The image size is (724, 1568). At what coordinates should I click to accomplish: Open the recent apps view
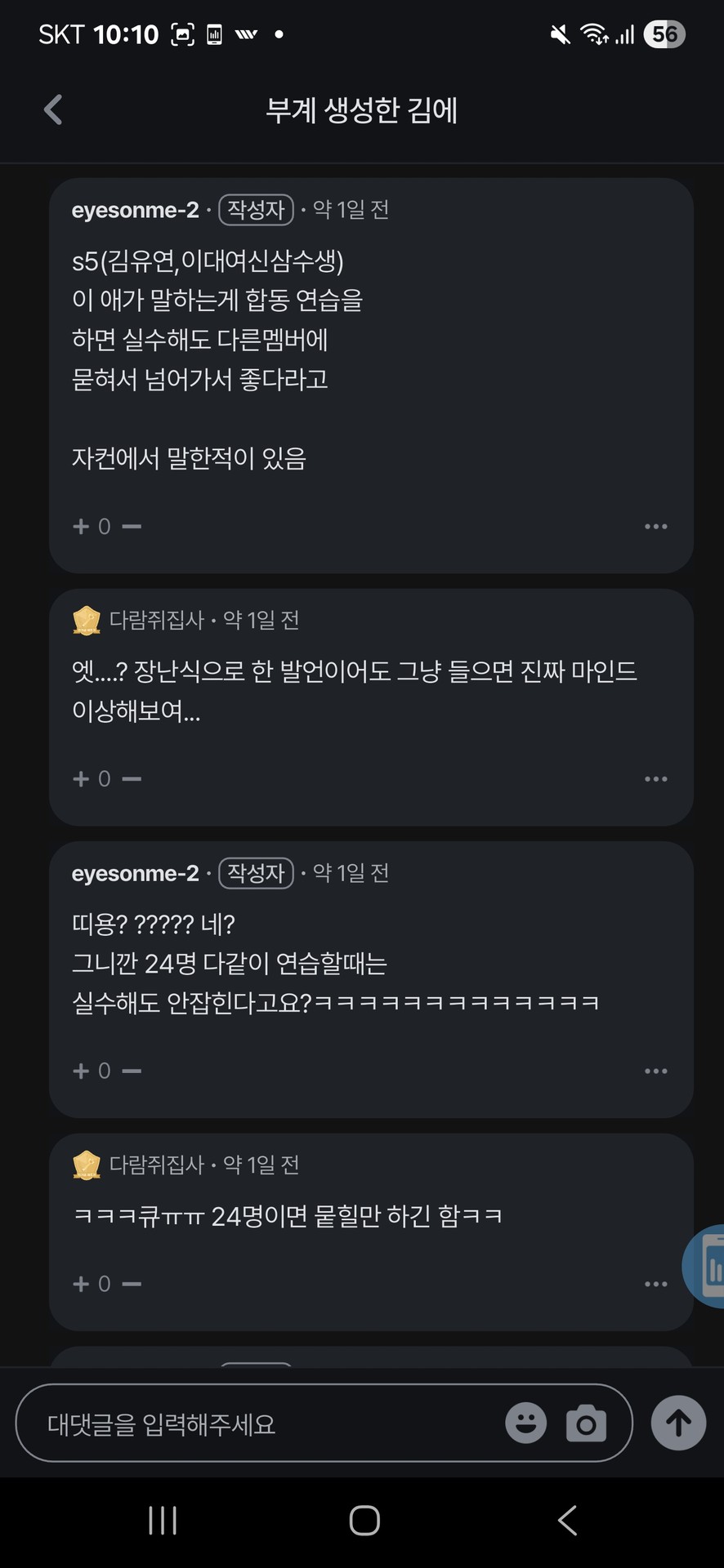click(163, 1521)
